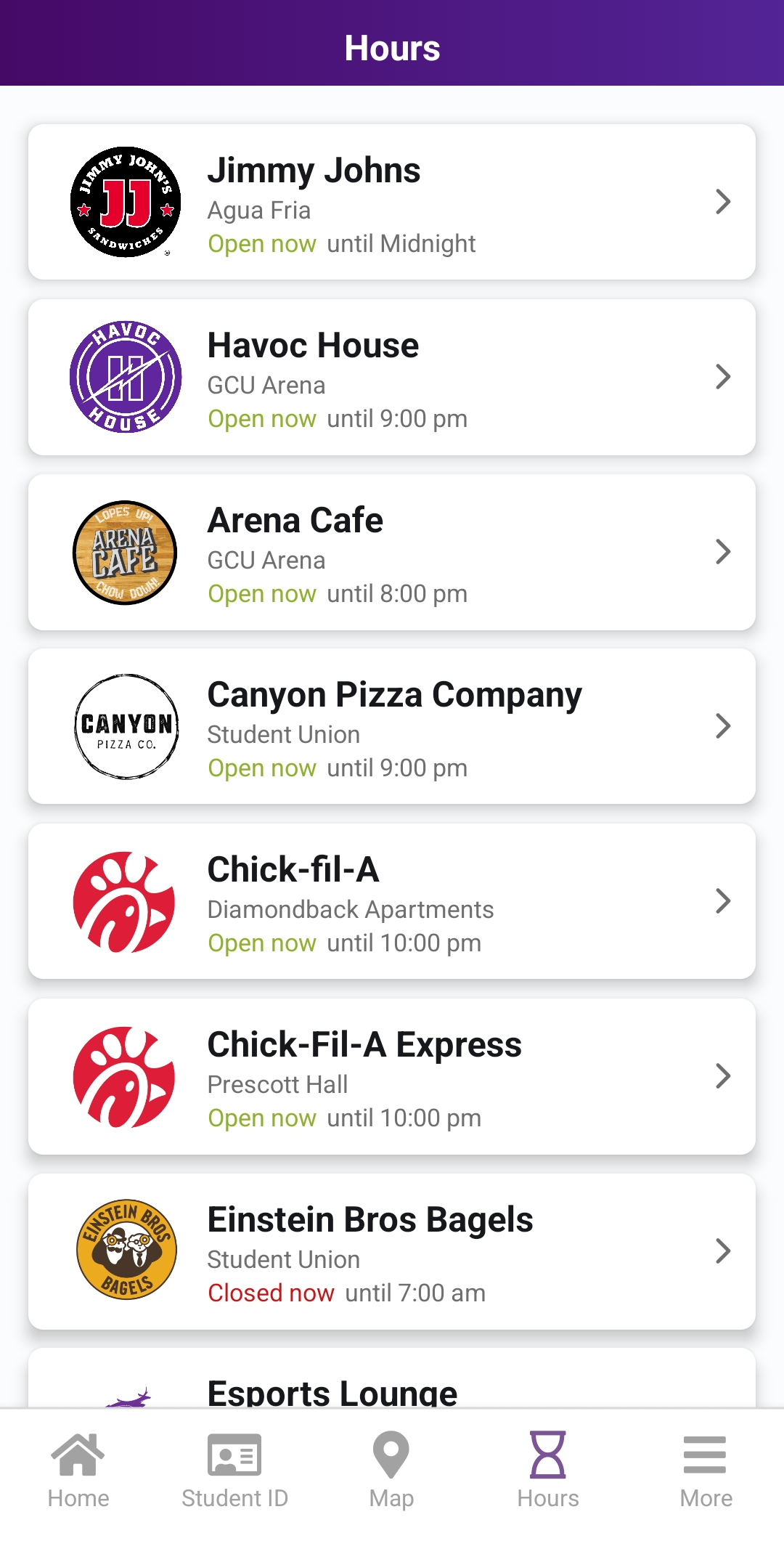View Einstein Bros Bagels hours
This screenshot has height=1541, width=784.
(x=392, y=1251)
